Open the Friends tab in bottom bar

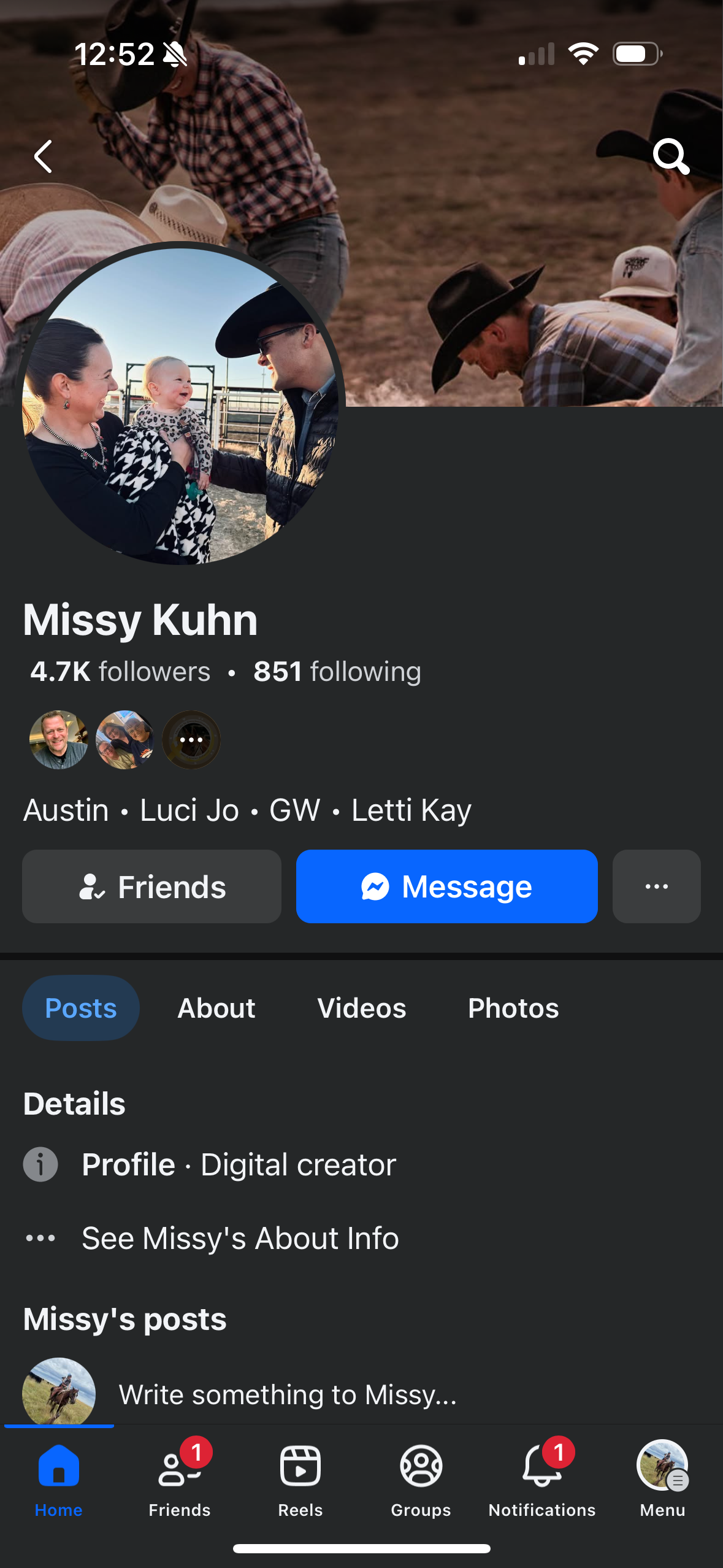(x=179, y=1478)
